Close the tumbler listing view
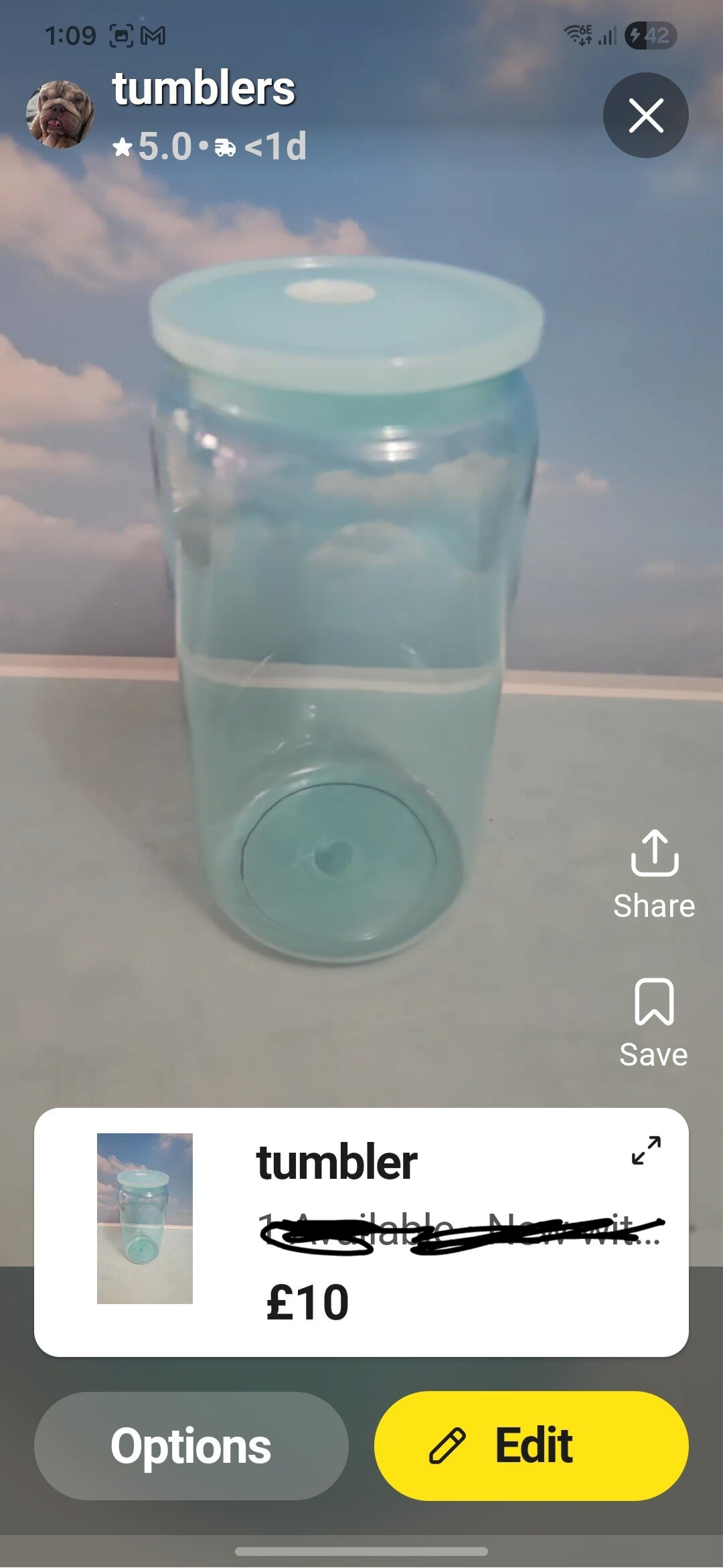Image resolution: width=723 pixels, height=1568 pixels. coord(645,115)
